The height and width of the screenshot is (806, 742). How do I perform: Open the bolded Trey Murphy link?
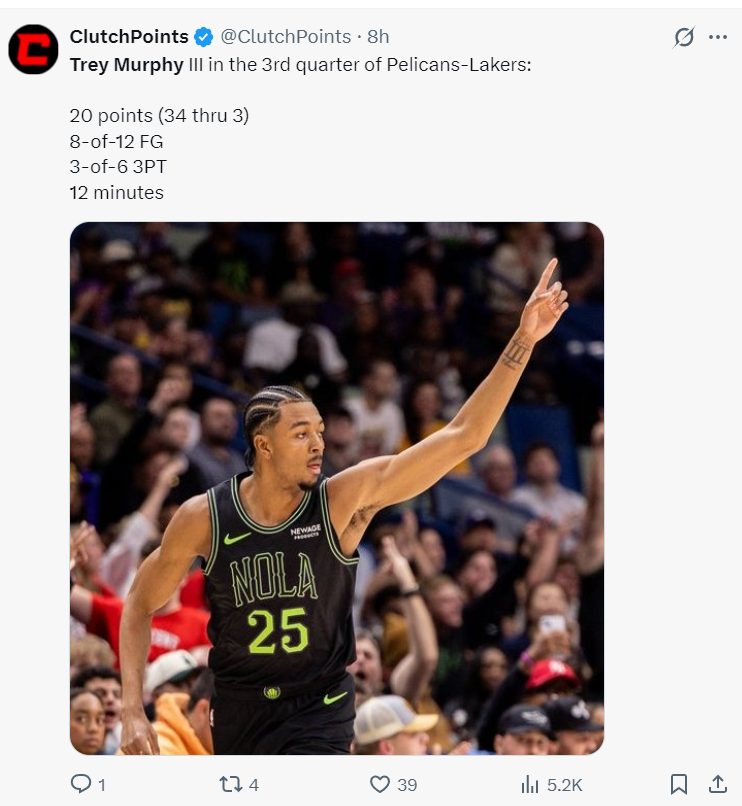pos(126,65)
